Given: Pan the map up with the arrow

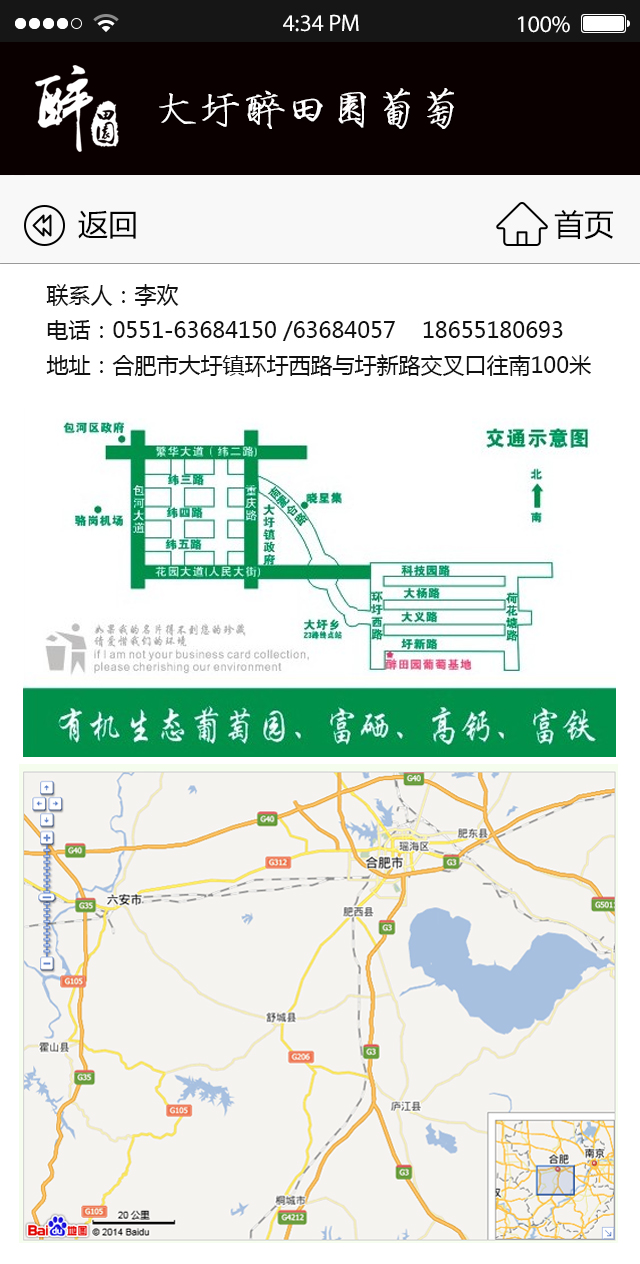Looking at the screenshot, I should (46, 788).
